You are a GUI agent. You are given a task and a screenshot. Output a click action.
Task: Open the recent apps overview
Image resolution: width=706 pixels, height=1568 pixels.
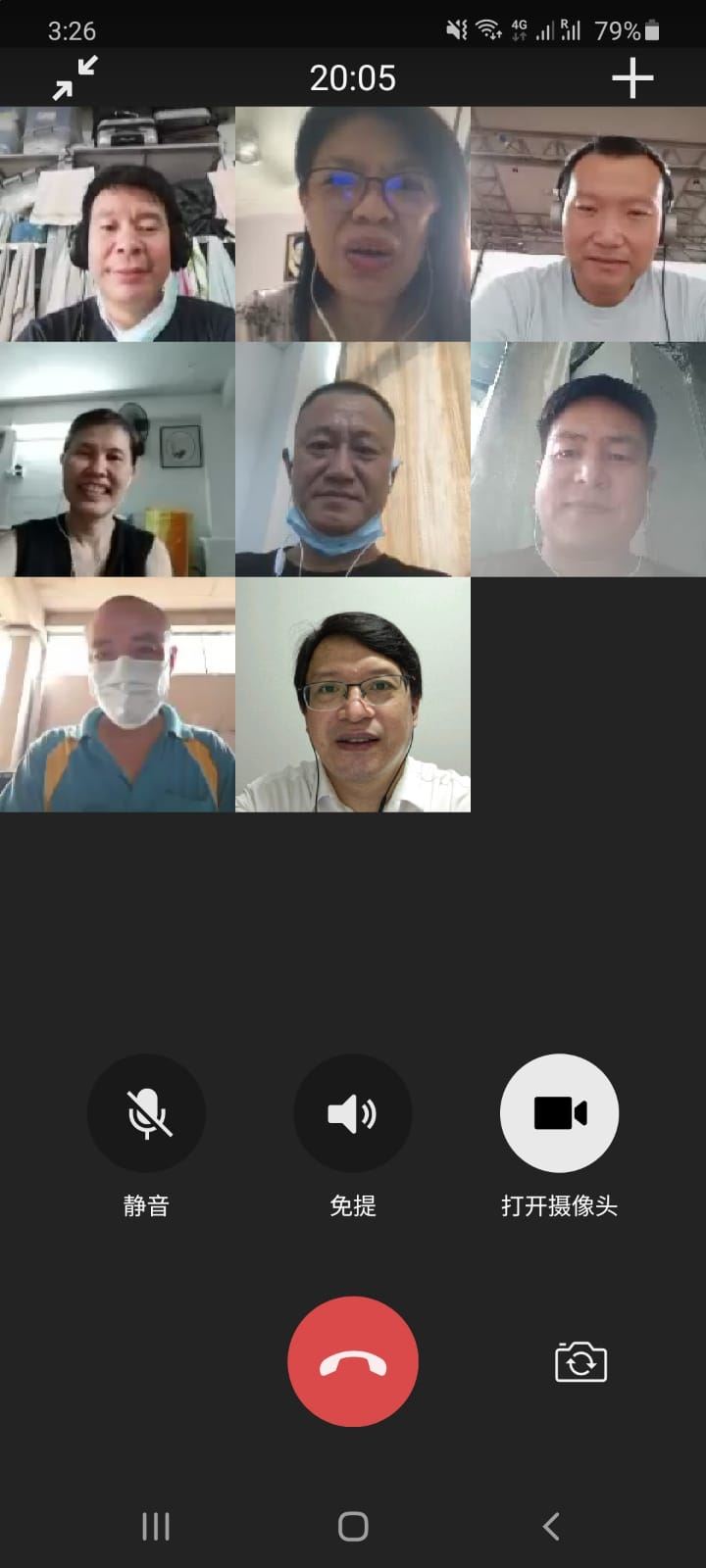pos(156,1526)
